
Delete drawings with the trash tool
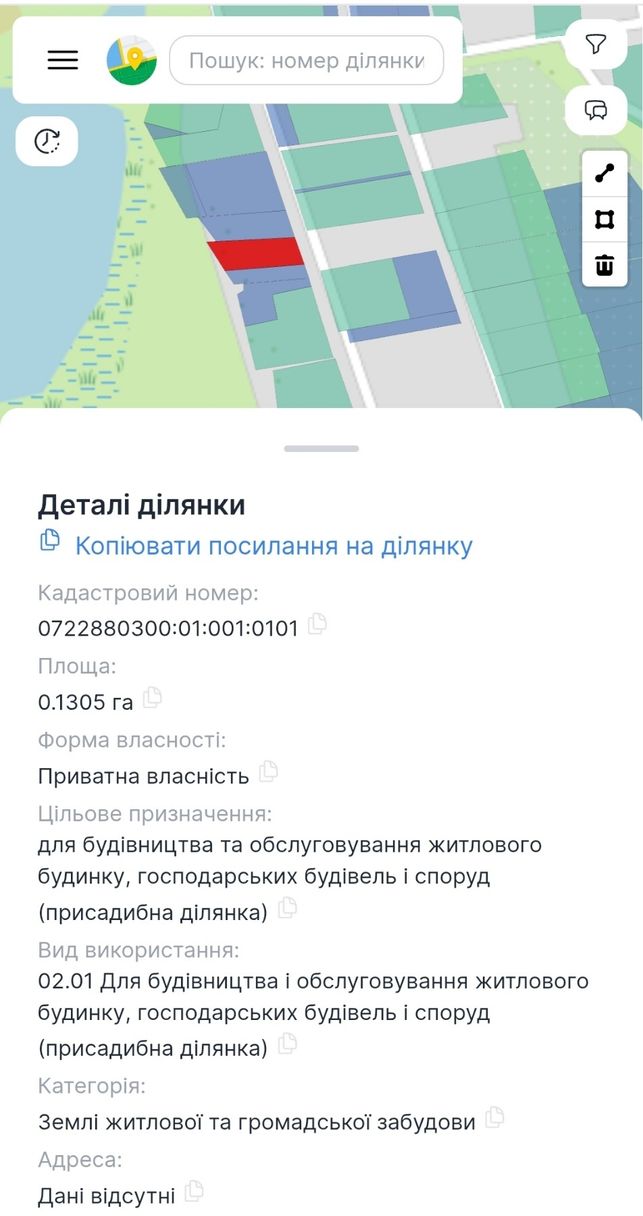pyautogui.click(x=604, y=265)
